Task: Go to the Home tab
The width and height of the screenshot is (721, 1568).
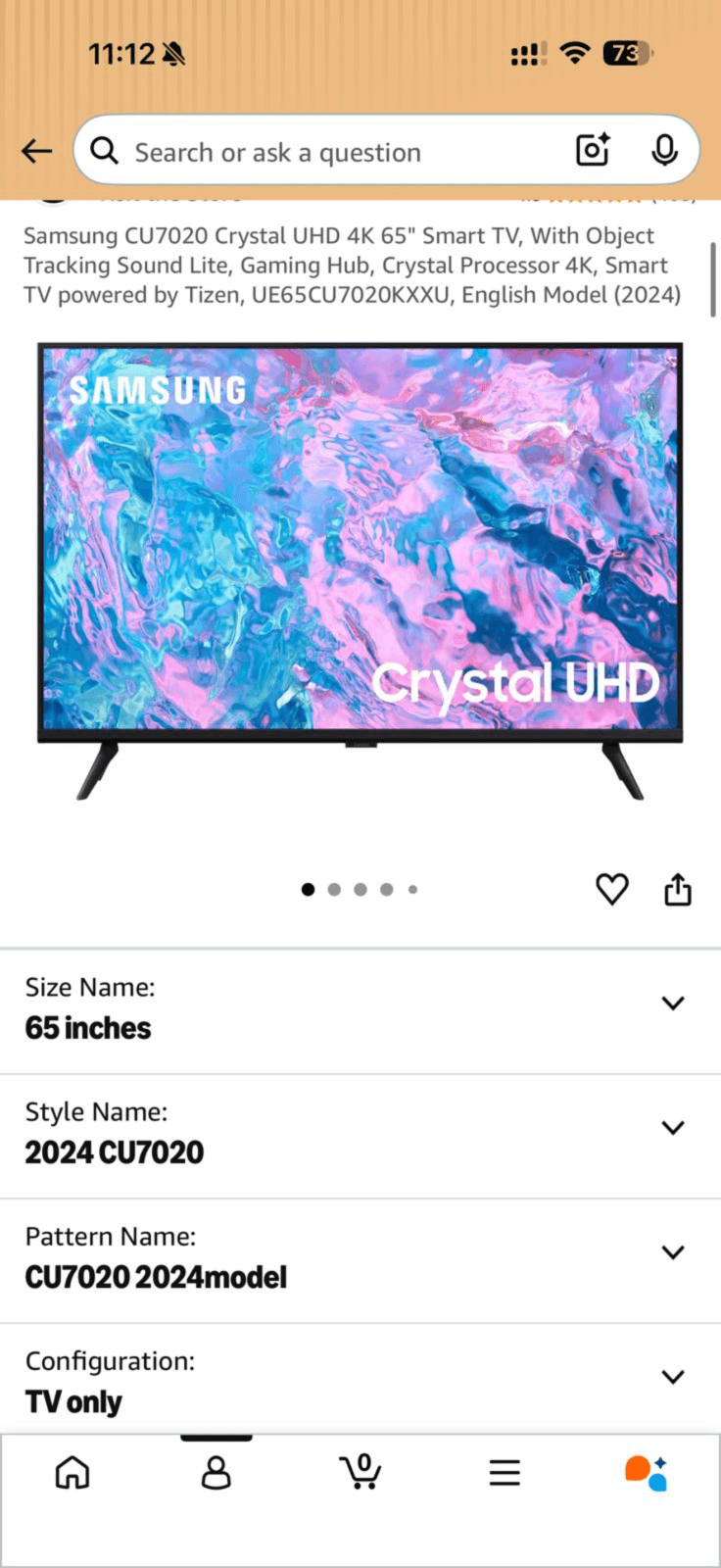Action: click(72, 1472)
